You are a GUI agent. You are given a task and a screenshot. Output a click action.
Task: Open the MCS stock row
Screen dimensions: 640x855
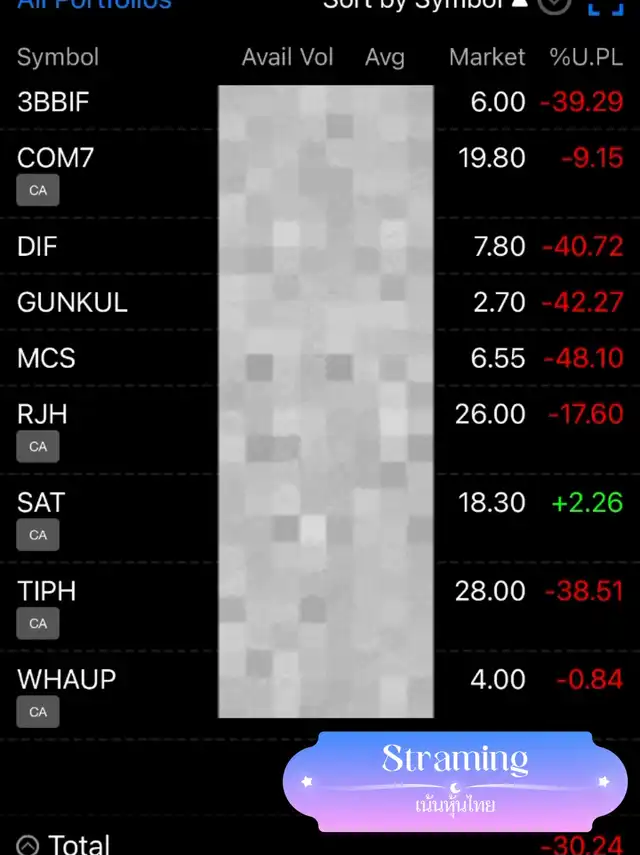(x=46, y=358)
